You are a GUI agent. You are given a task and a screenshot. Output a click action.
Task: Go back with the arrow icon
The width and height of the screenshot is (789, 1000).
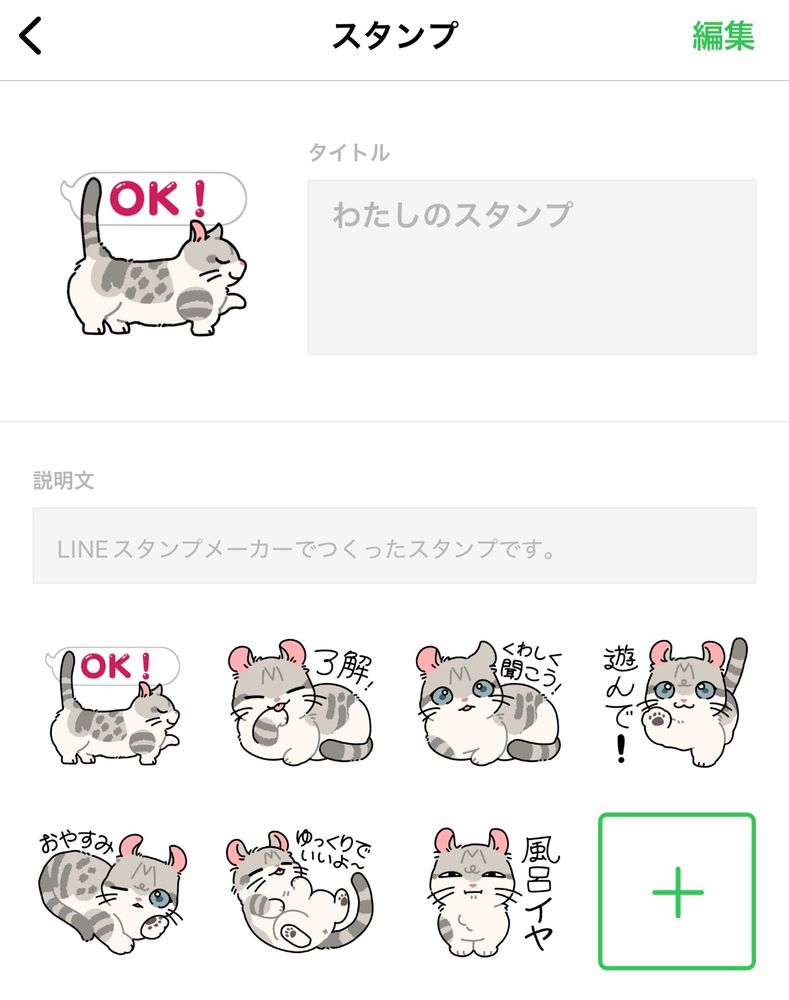point(31,36)
